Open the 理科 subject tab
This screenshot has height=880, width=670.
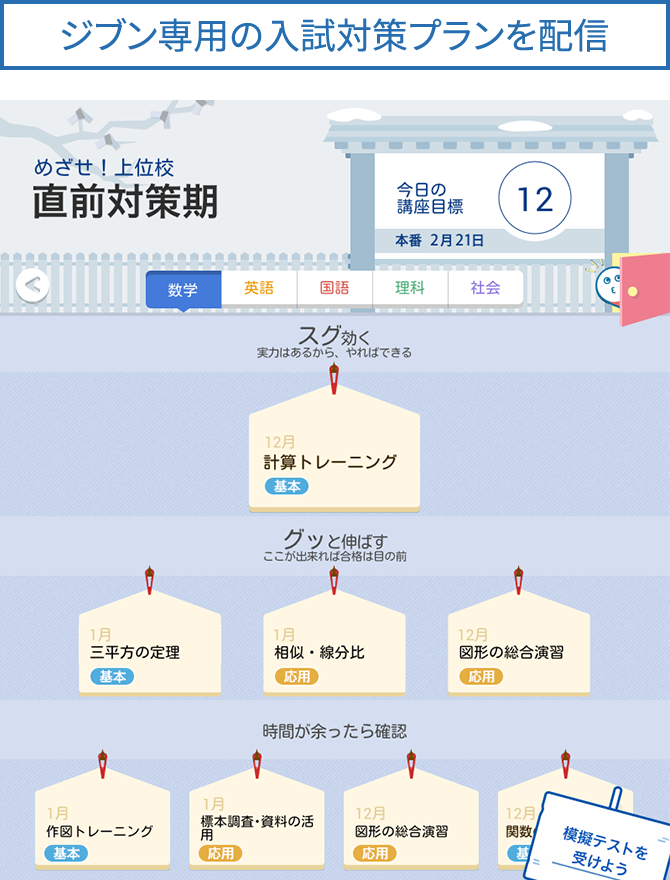point(410,289)
